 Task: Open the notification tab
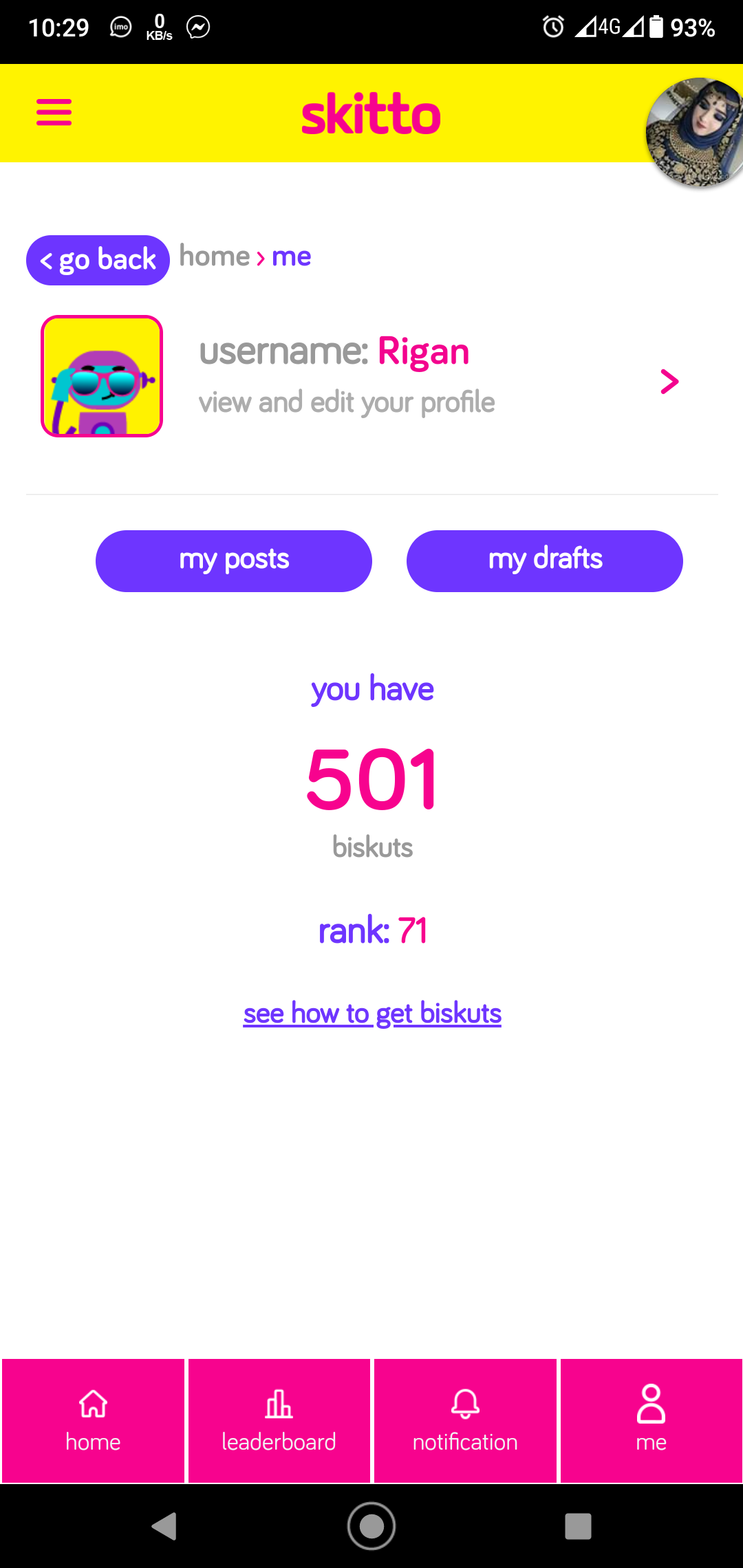coord(465,1420)
